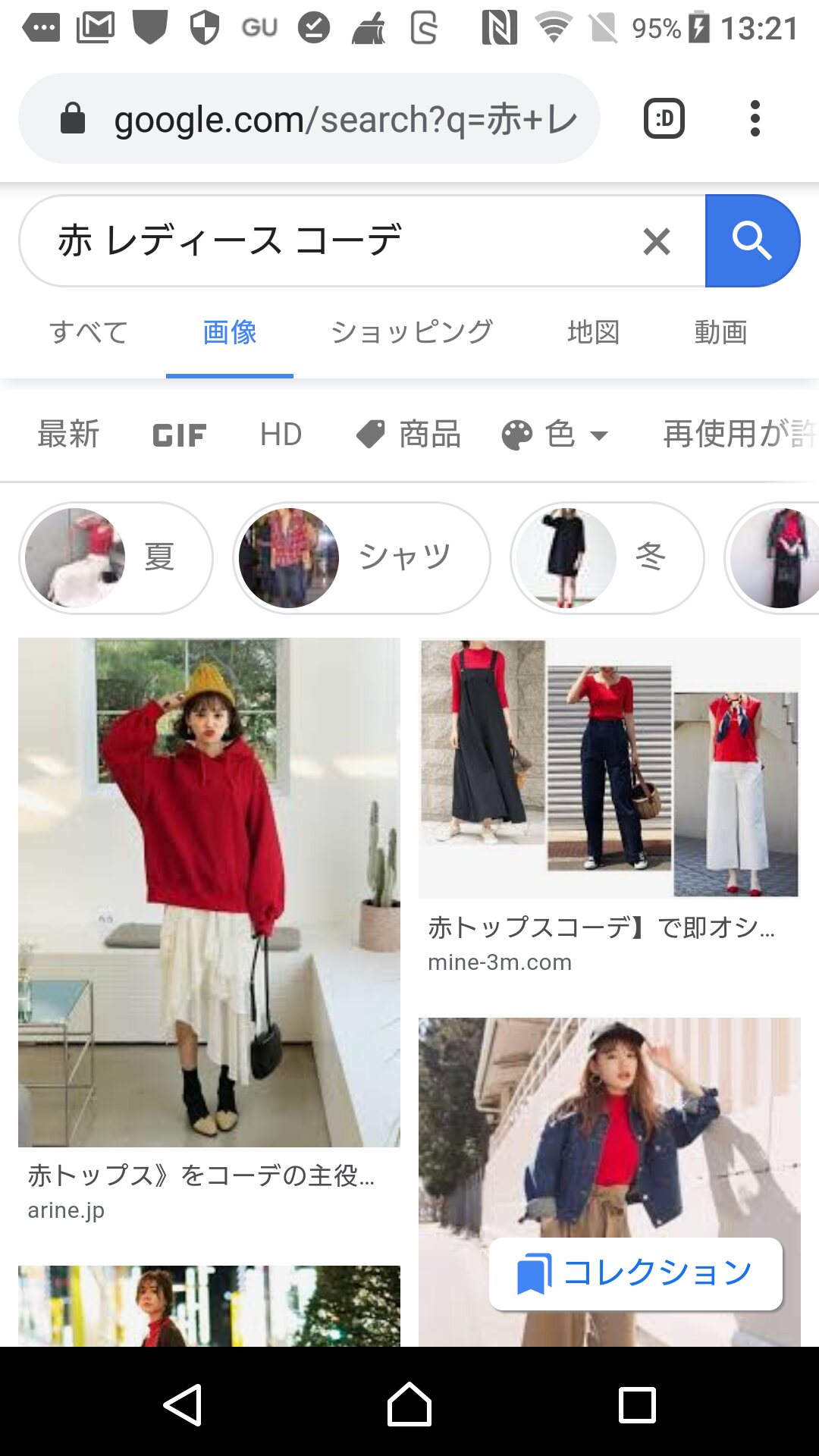Select the HD image filter
819x1456 pixels.
point(281,435)
